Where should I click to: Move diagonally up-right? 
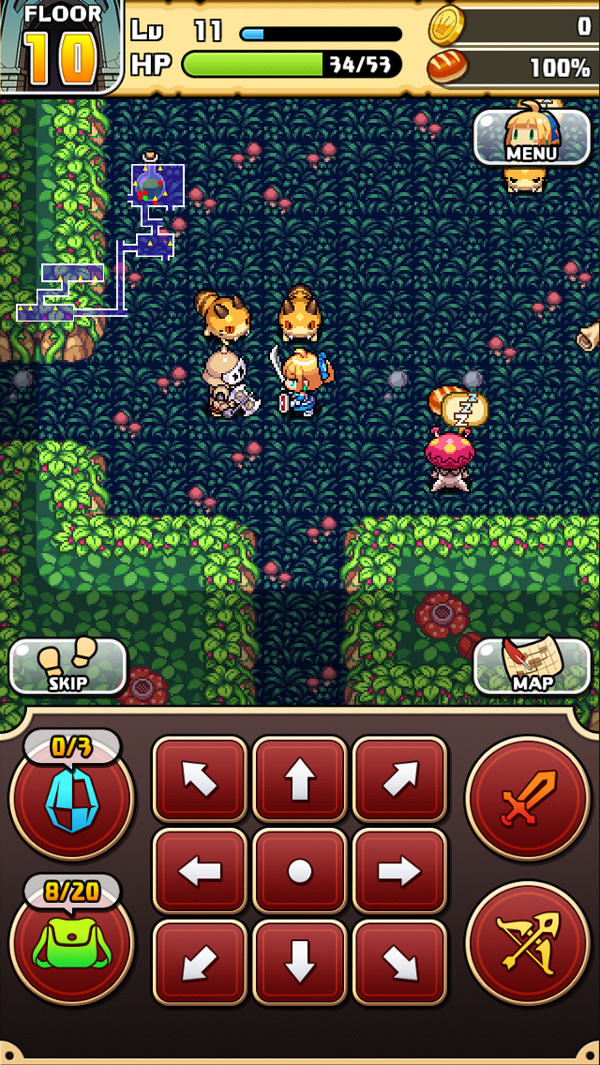400,781
